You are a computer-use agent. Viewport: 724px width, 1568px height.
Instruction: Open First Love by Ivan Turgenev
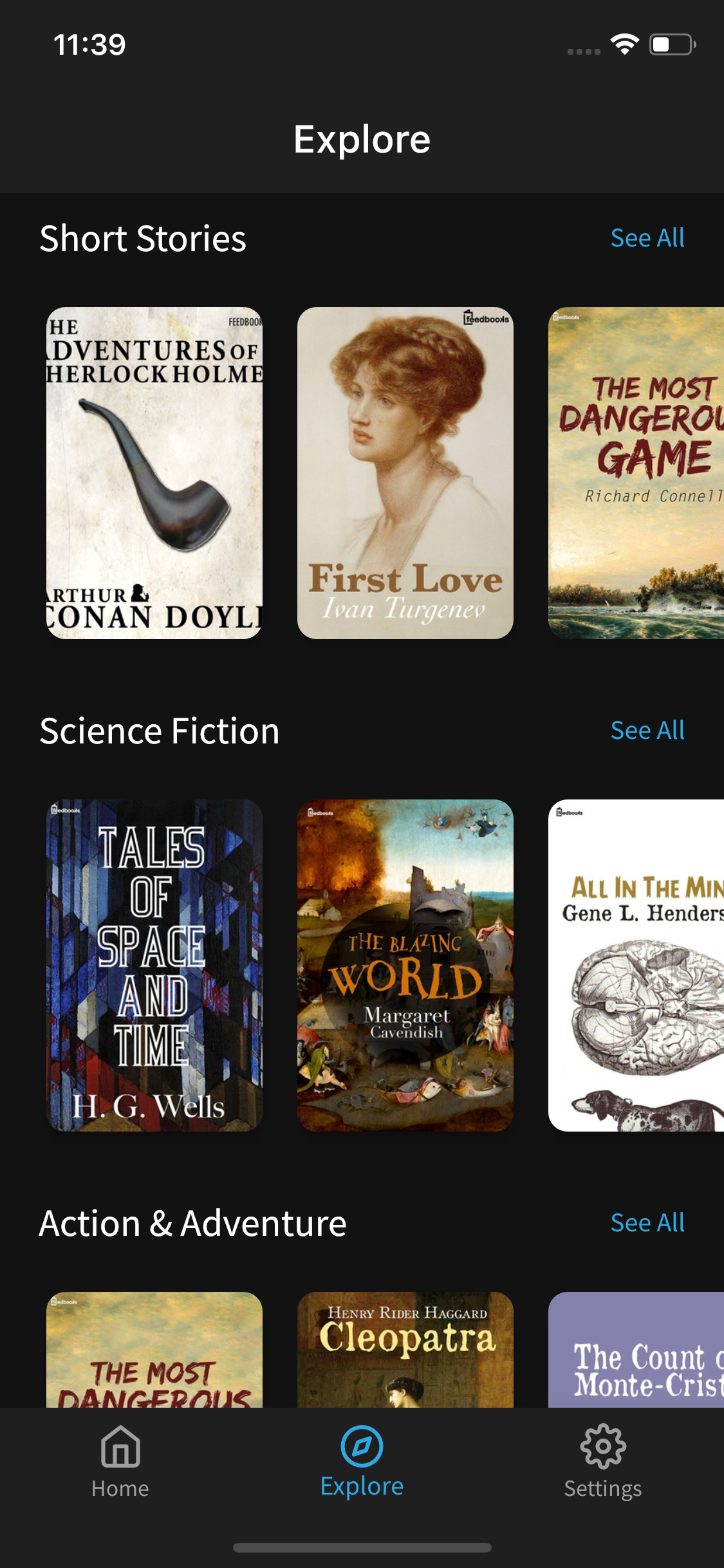(x=405, y=473)
